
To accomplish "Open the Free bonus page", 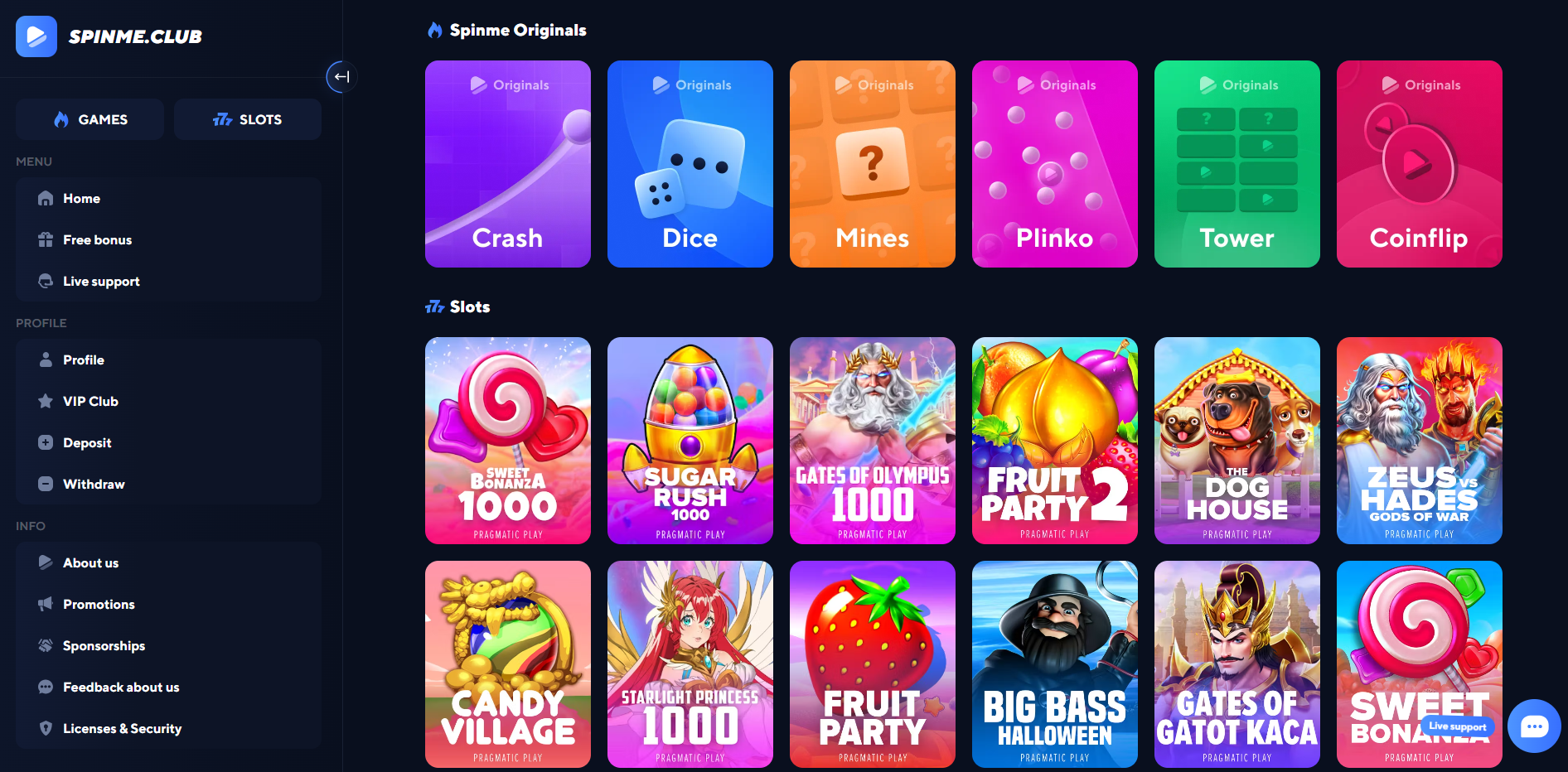I will point(97,240).
